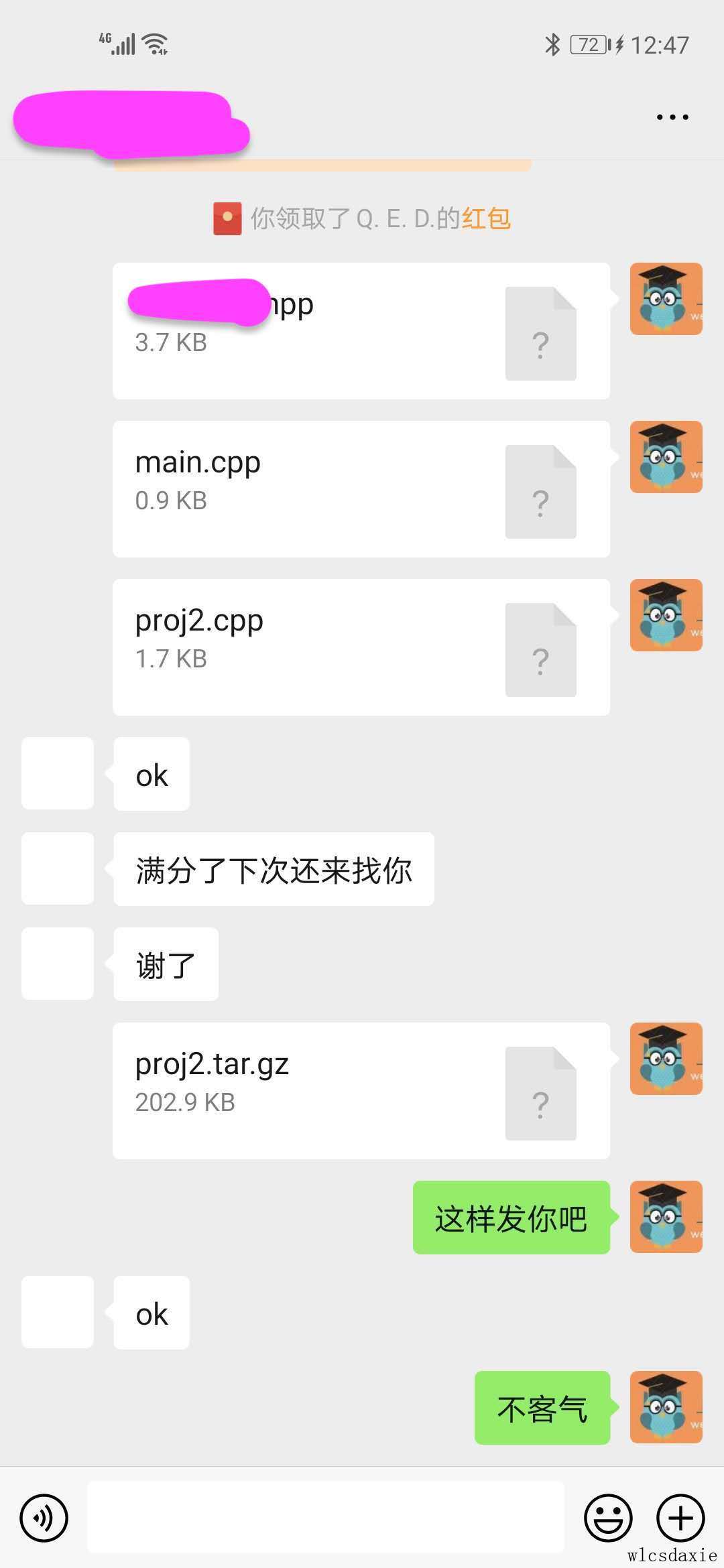The width and height of the screenshot is (724, 1568).
Task: Open the three-dot chat options menu
Action: [x=672, y=117]
